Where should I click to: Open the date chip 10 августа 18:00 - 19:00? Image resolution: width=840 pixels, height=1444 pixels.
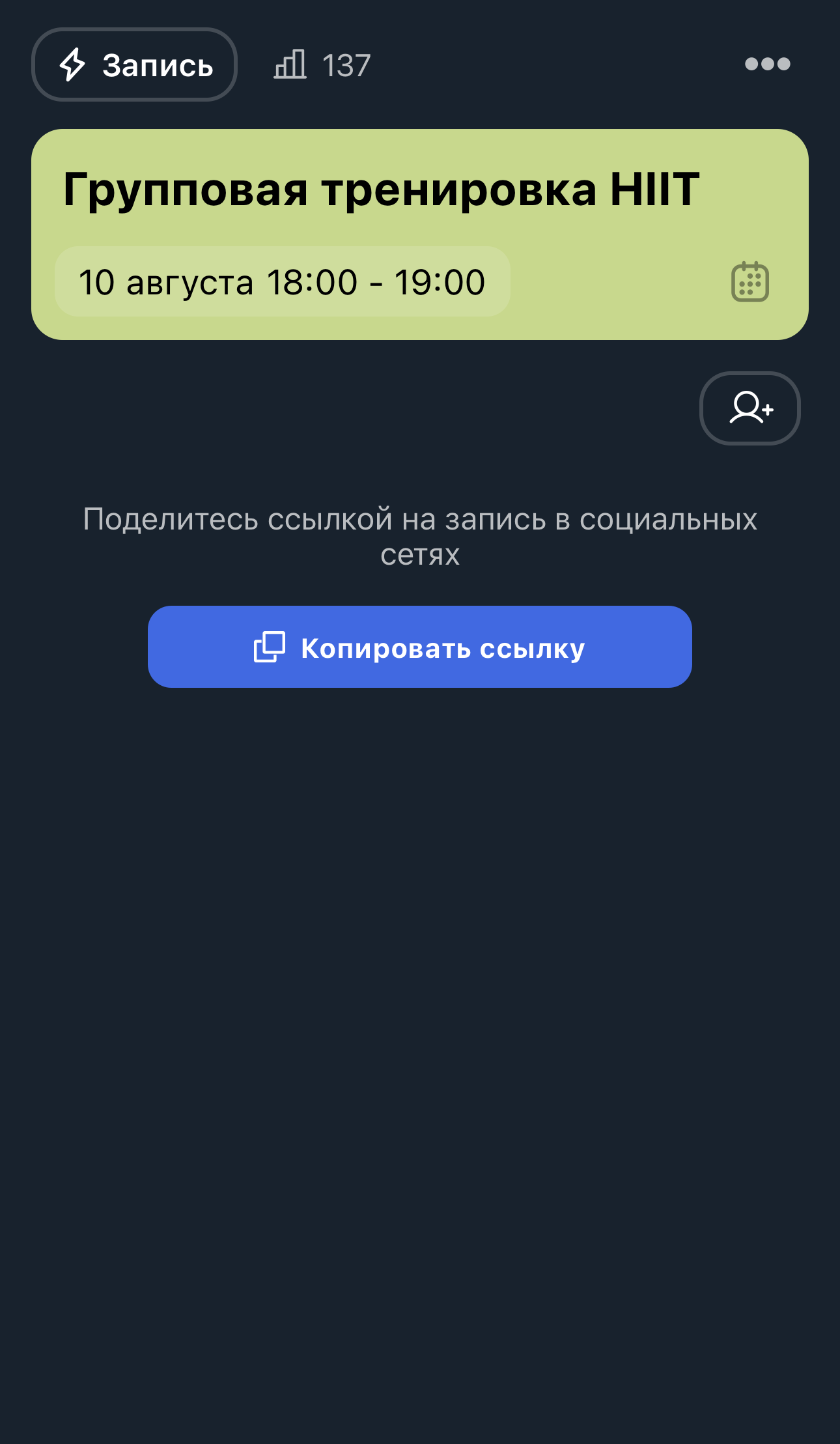tap(282, 282)
